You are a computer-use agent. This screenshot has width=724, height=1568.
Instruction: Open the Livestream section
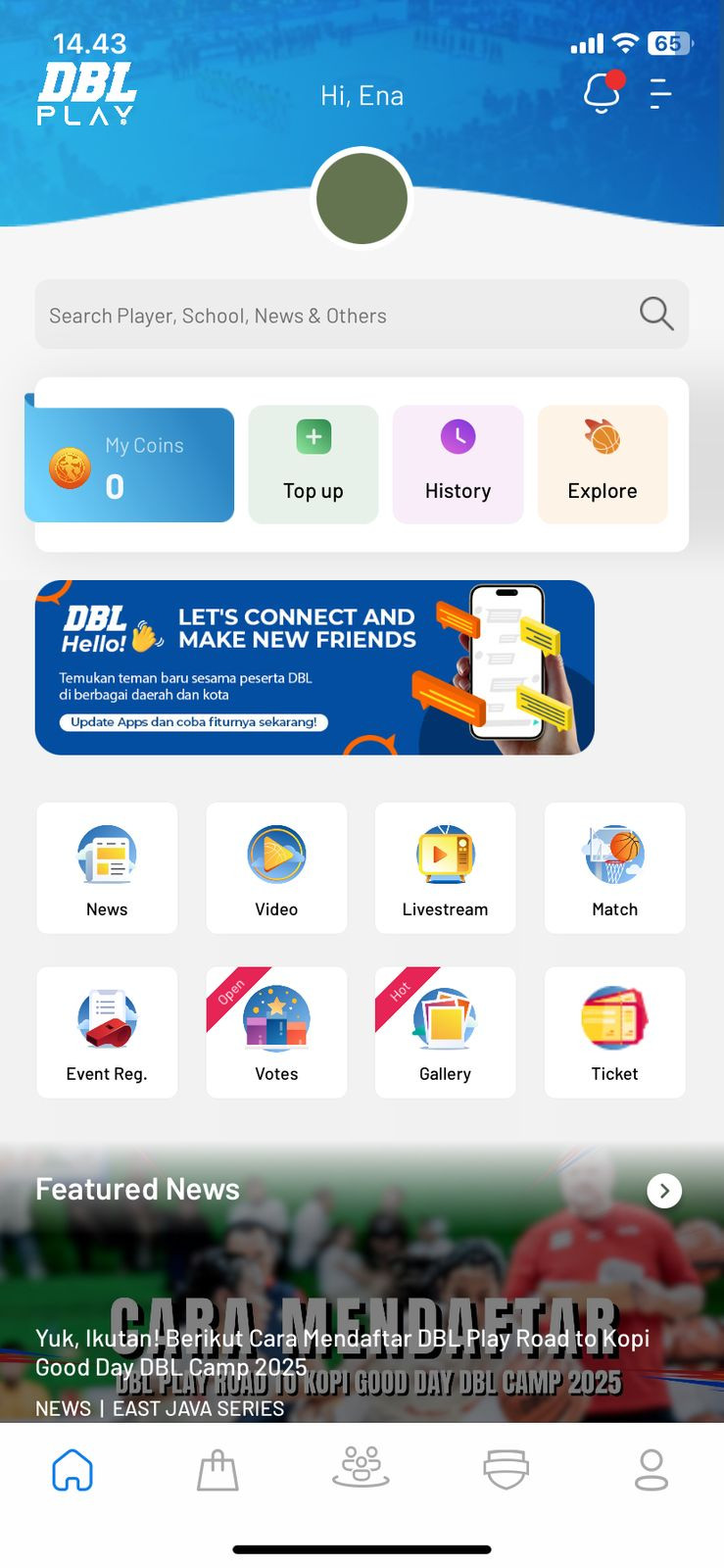click(x=445, y=868)
